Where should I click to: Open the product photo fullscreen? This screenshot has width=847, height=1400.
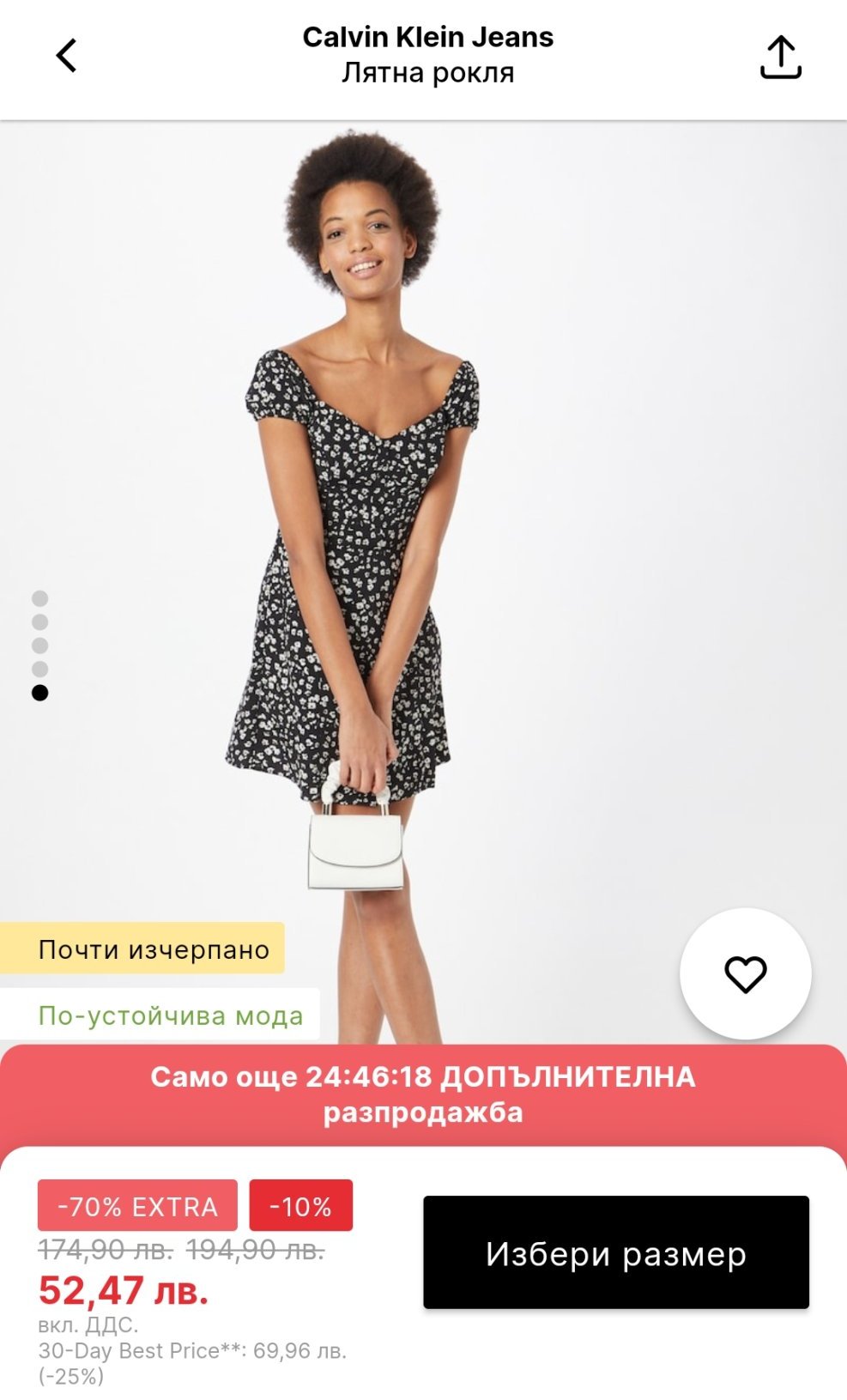[423, 549]
